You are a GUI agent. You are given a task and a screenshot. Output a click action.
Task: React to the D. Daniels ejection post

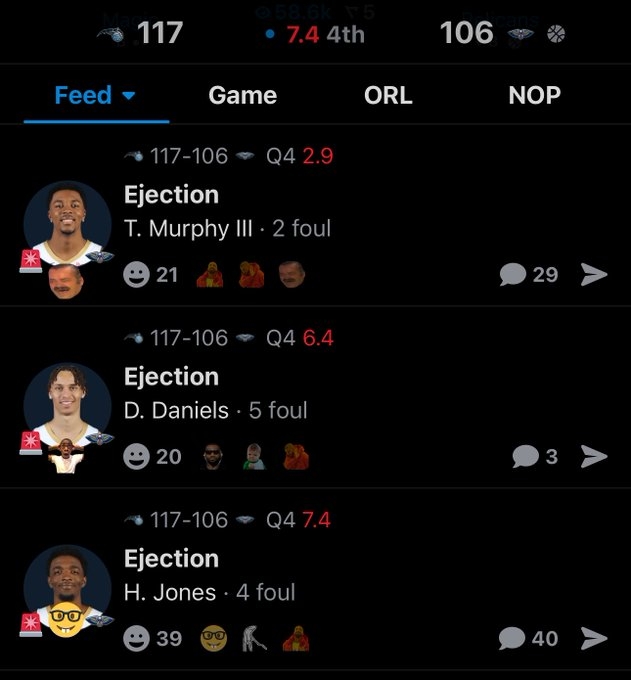(137, 456)
